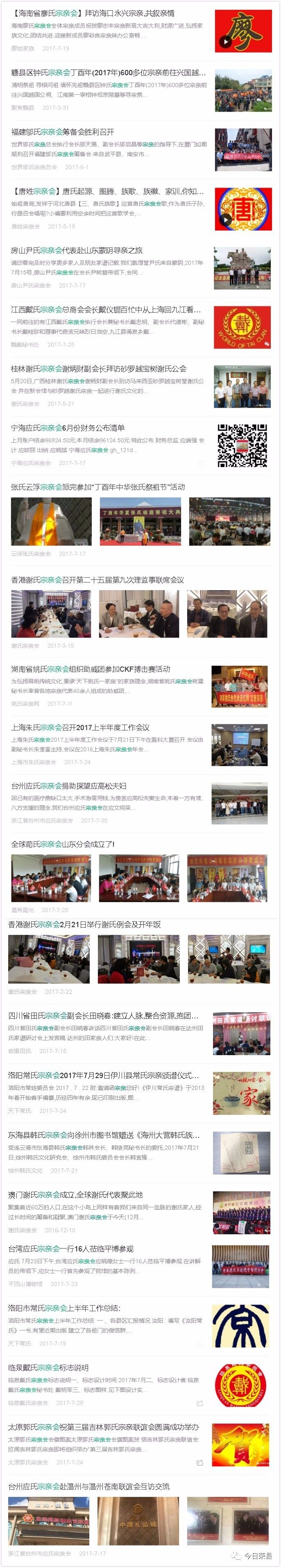Open 香港谢氏宗亲会 第二十五届 meeting article

(97, 580)
